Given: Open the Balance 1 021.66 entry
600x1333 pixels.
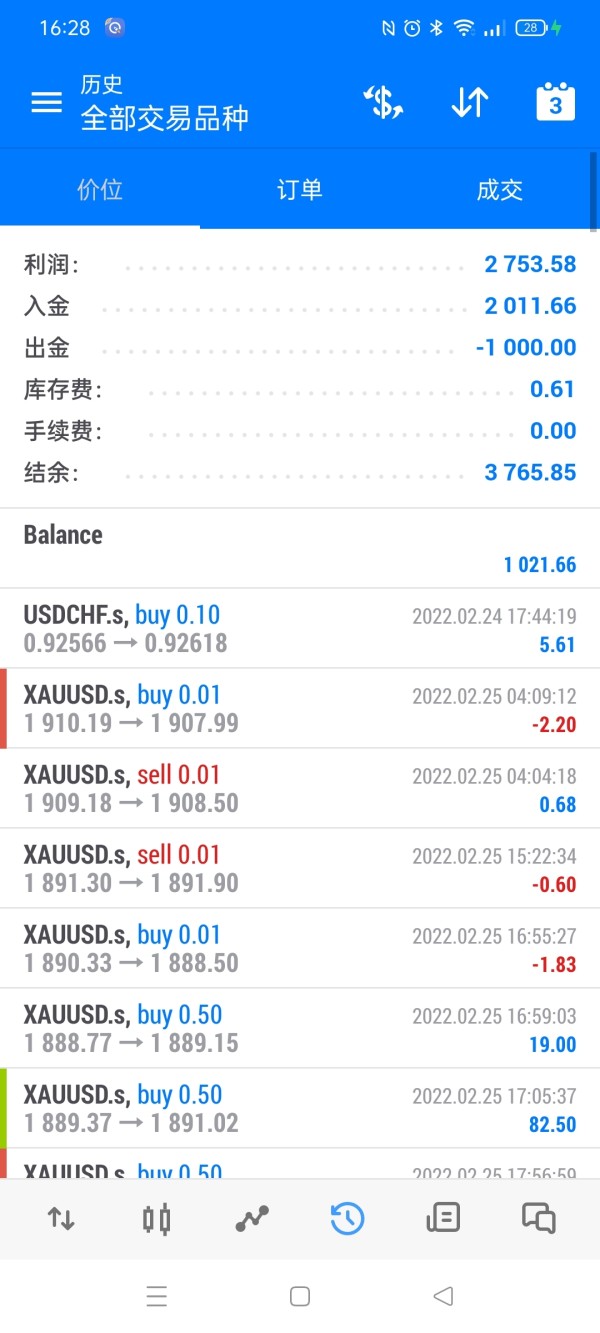Looking at the screenshot, I should coord(300,548).
